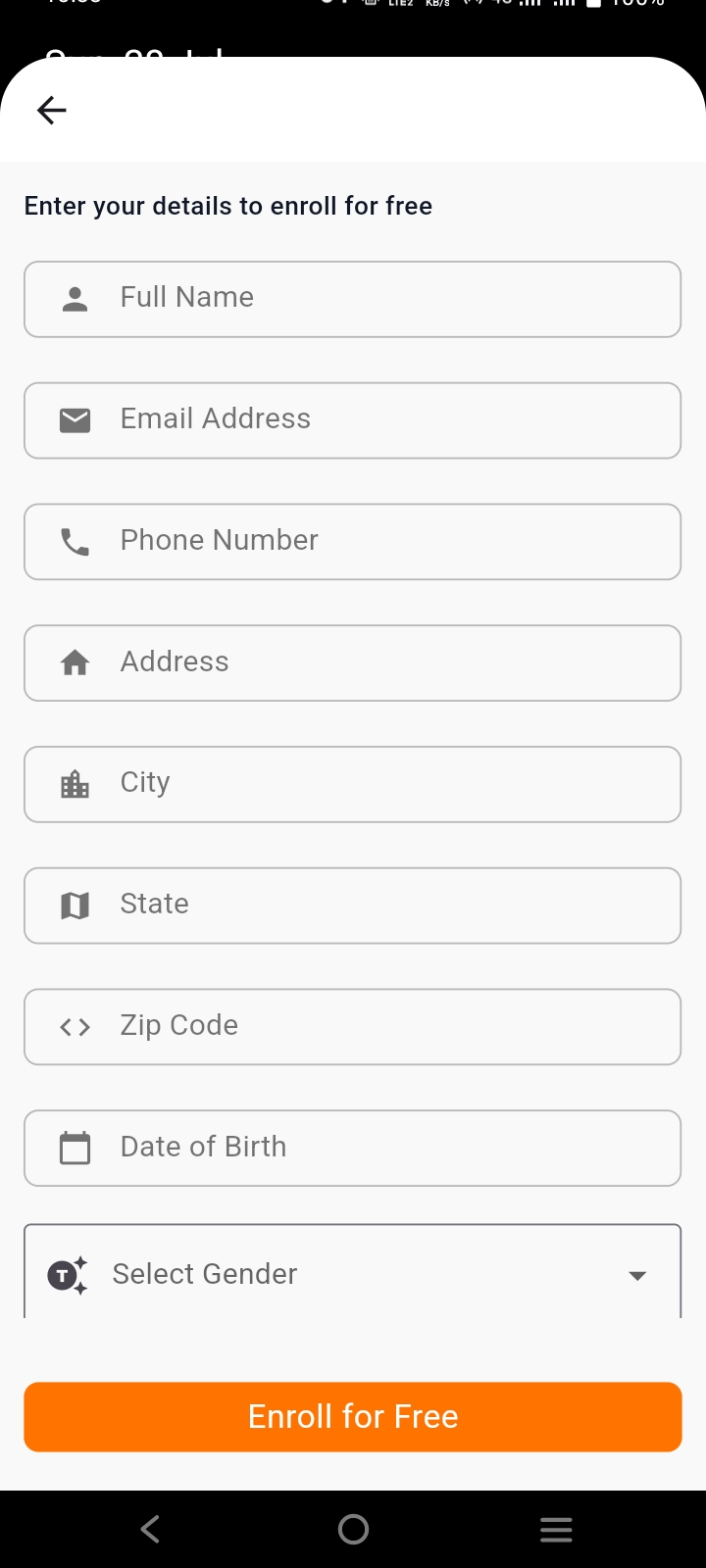Go back using the top arrow
The height and width of the screenshot is (1568, 706).
(52, 110)
